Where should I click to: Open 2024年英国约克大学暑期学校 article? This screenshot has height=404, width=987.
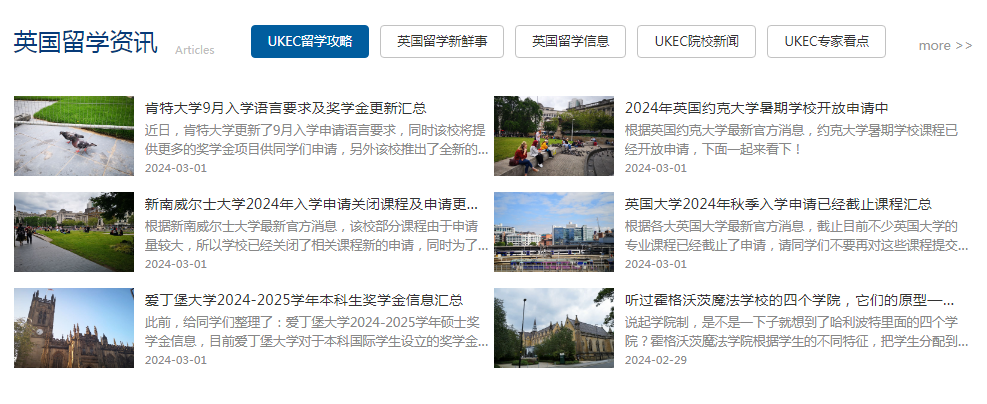(x=756, y=108)
